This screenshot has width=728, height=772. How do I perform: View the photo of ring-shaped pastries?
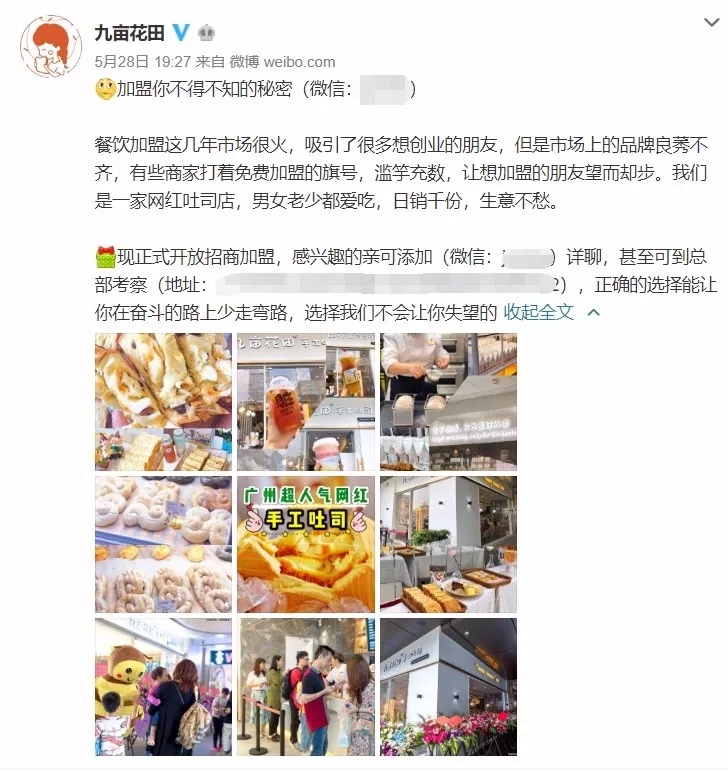pos(163,544)
